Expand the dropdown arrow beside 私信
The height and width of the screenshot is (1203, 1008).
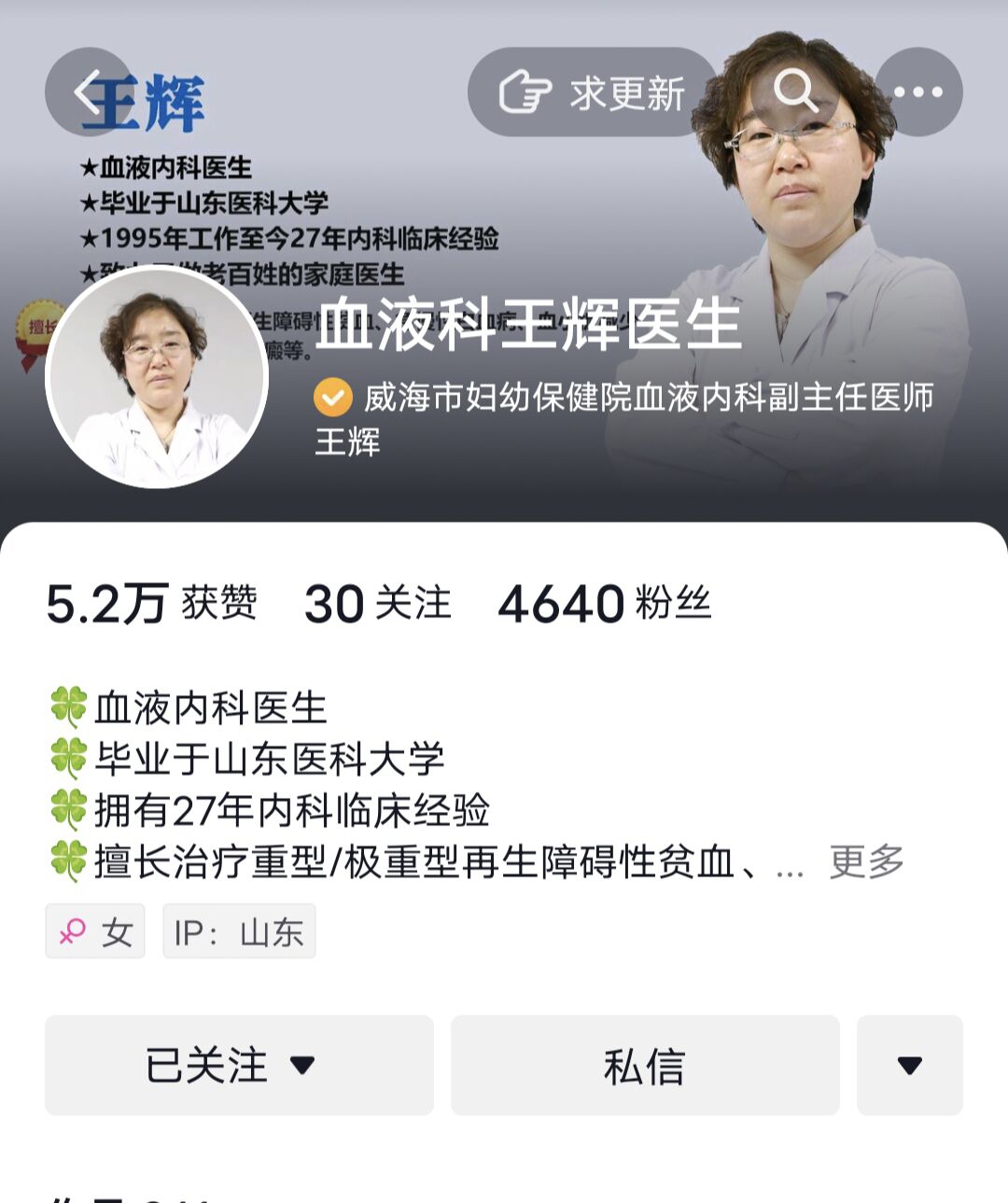coord(909,1065)
